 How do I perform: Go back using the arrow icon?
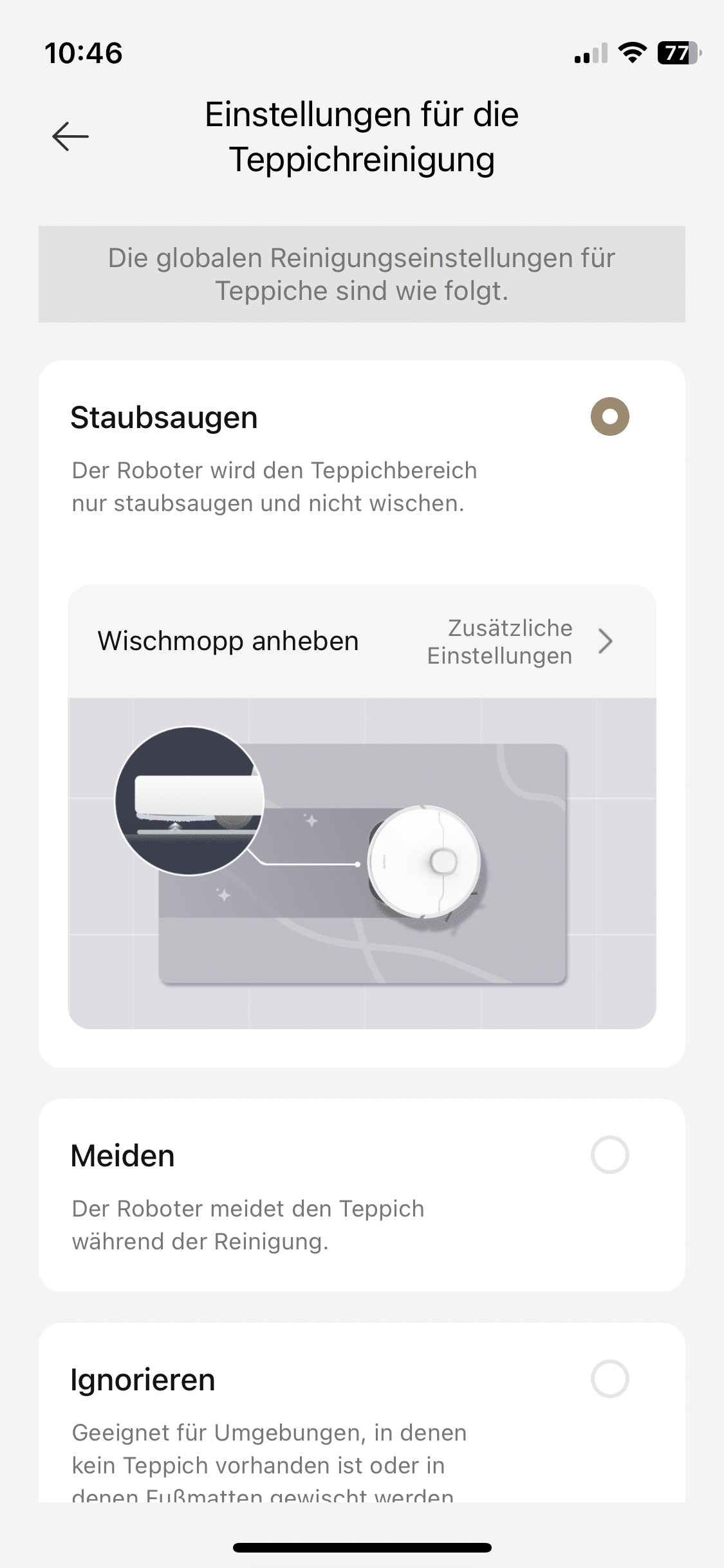(x=70, y=136)
